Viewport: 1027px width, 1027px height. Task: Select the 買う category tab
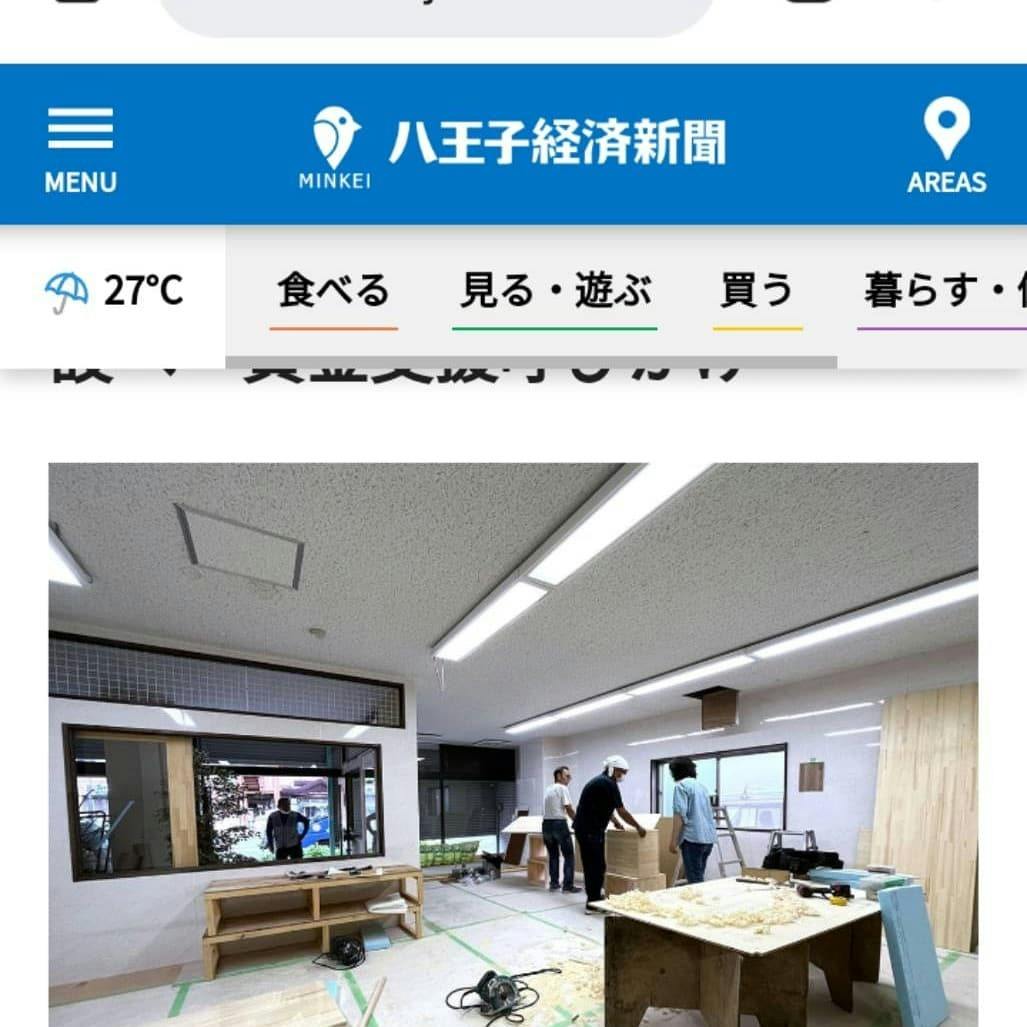point(757,292)
